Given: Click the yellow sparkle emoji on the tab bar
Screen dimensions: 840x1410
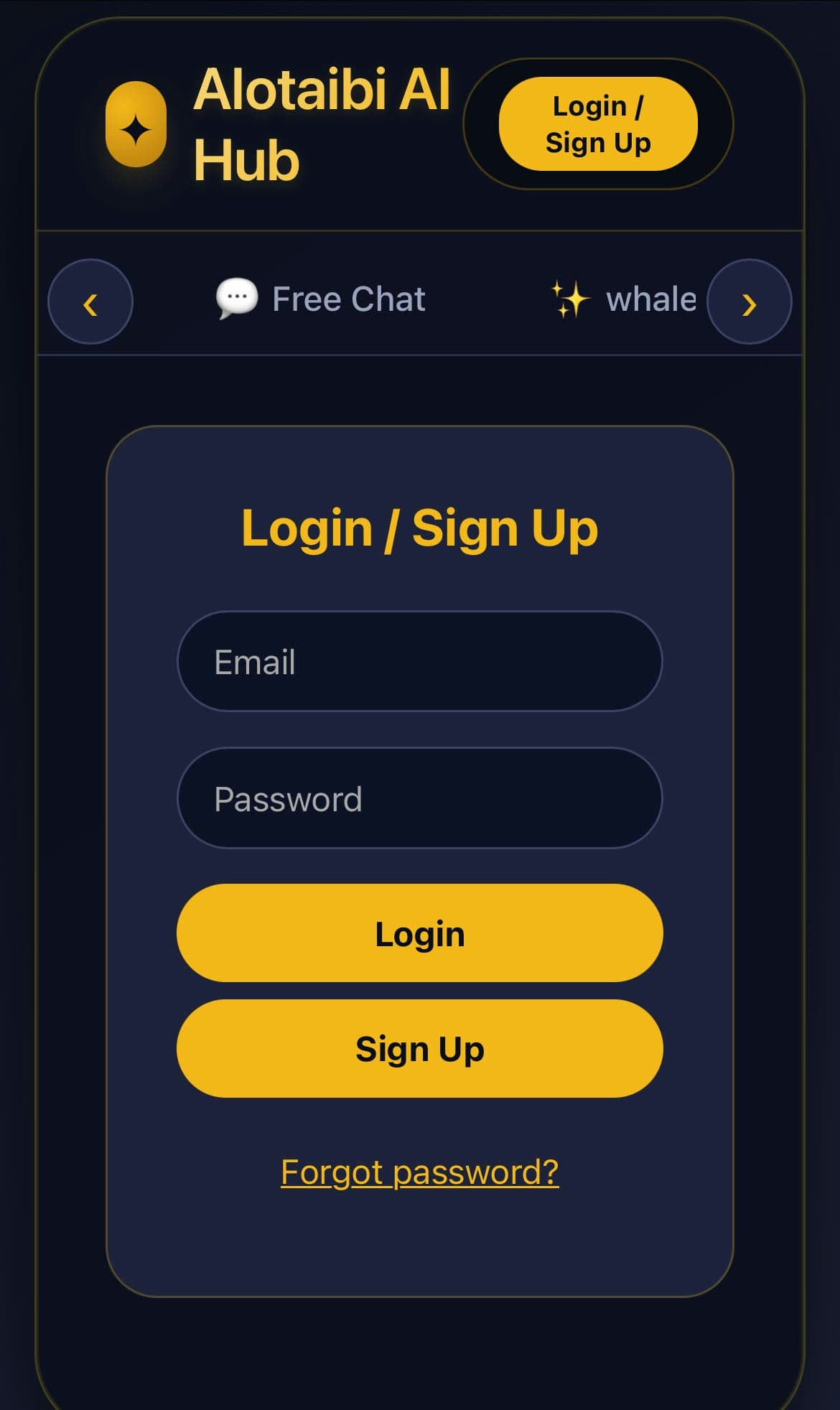Looking at the screenshot, I should 569,299.
